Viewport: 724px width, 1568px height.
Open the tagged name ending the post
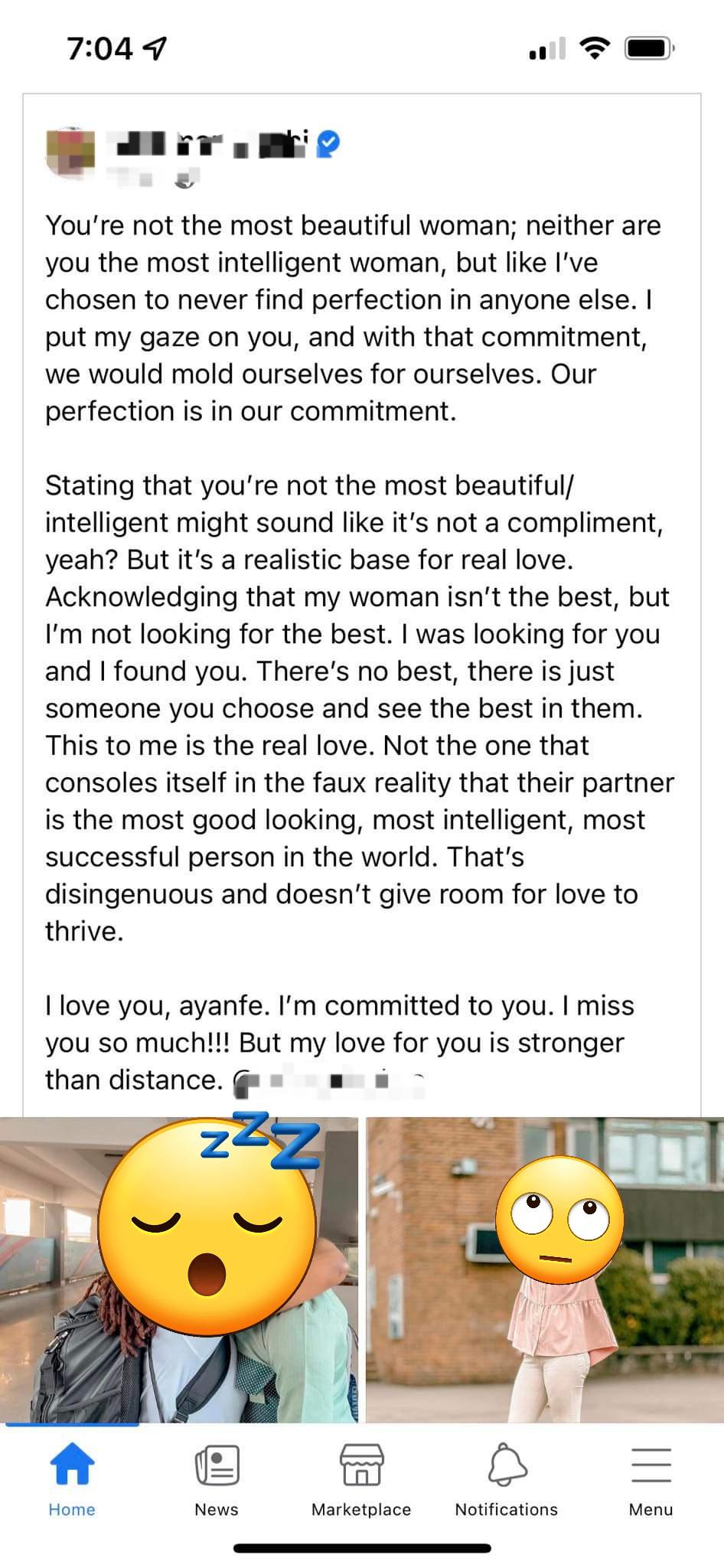[329, 1080]
